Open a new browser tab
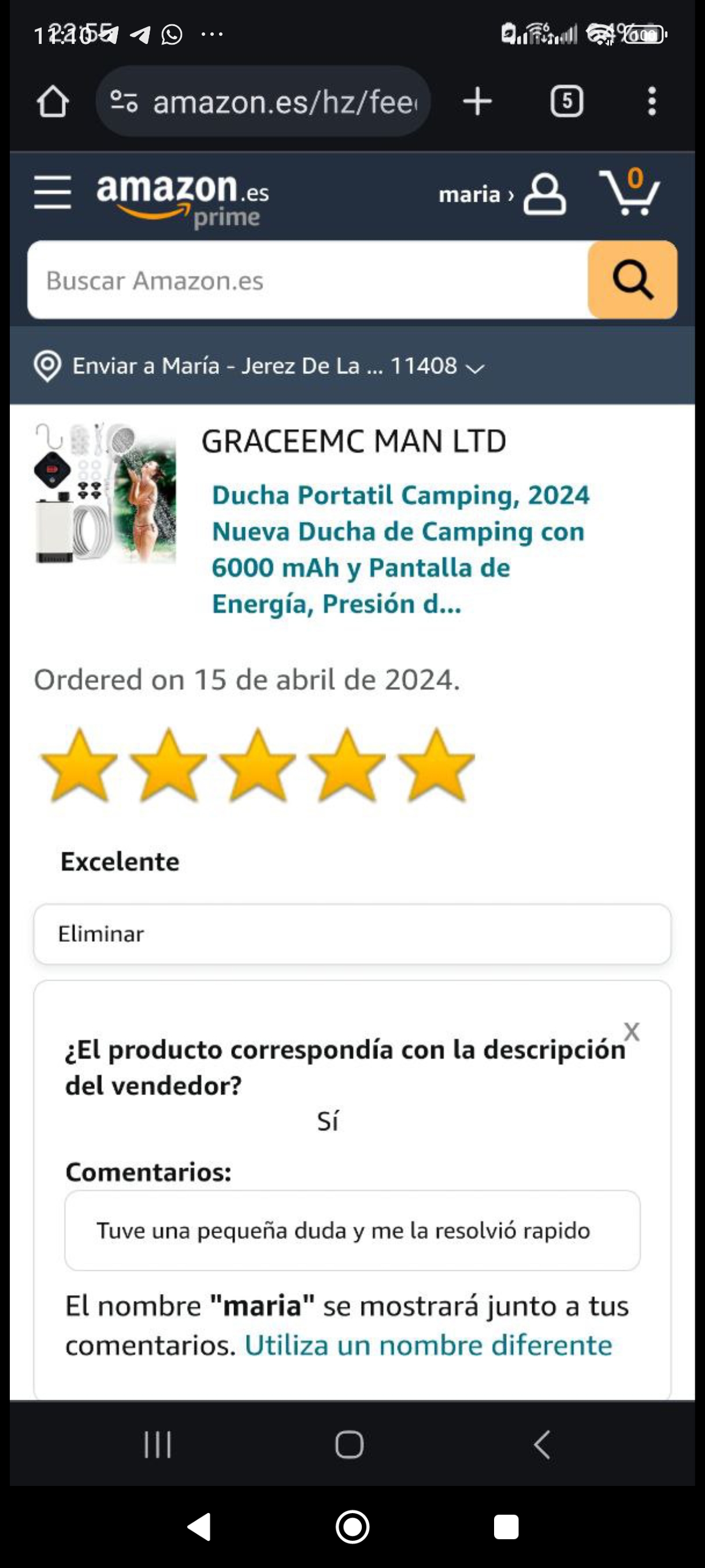 (477, 102)
